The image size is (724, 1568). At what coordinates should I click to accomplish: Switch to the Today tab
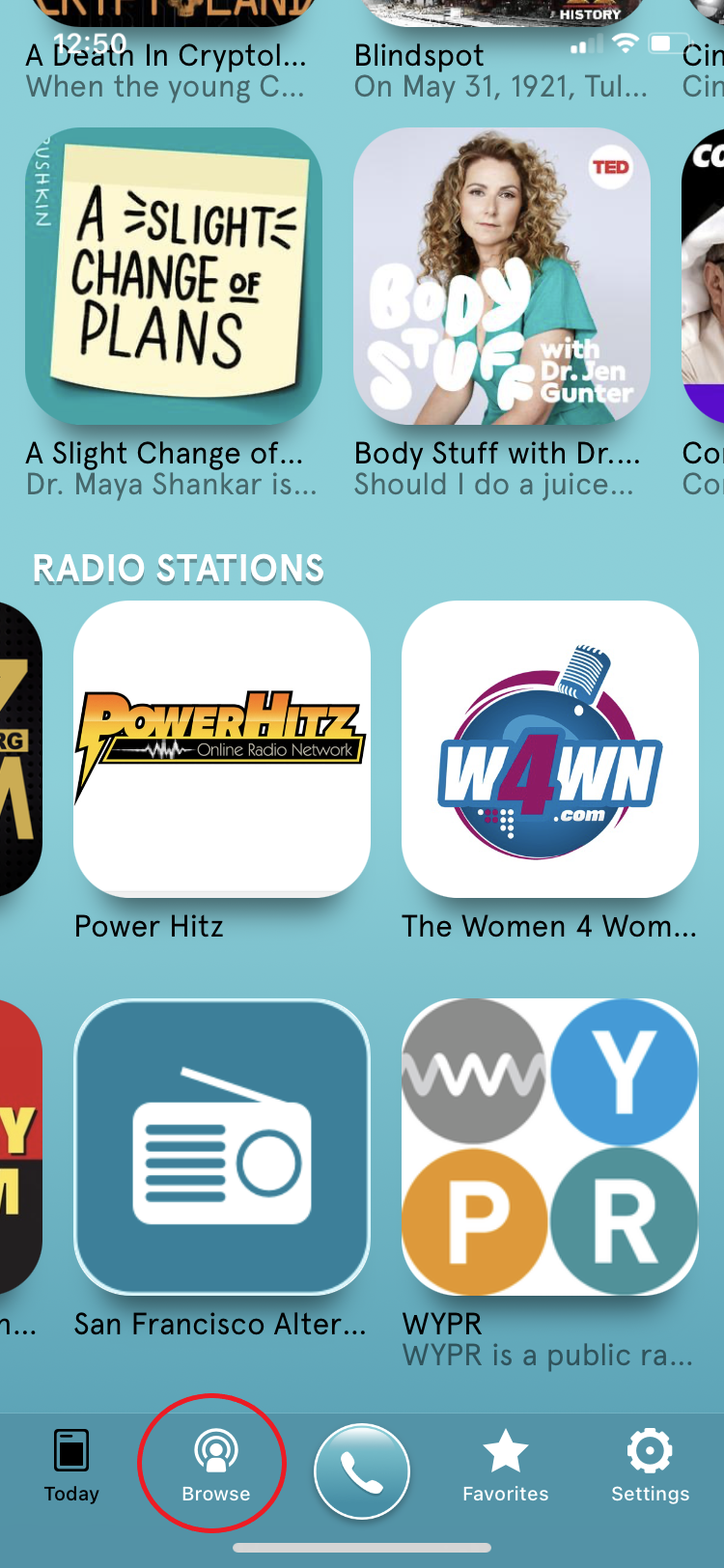point(71,1466)
